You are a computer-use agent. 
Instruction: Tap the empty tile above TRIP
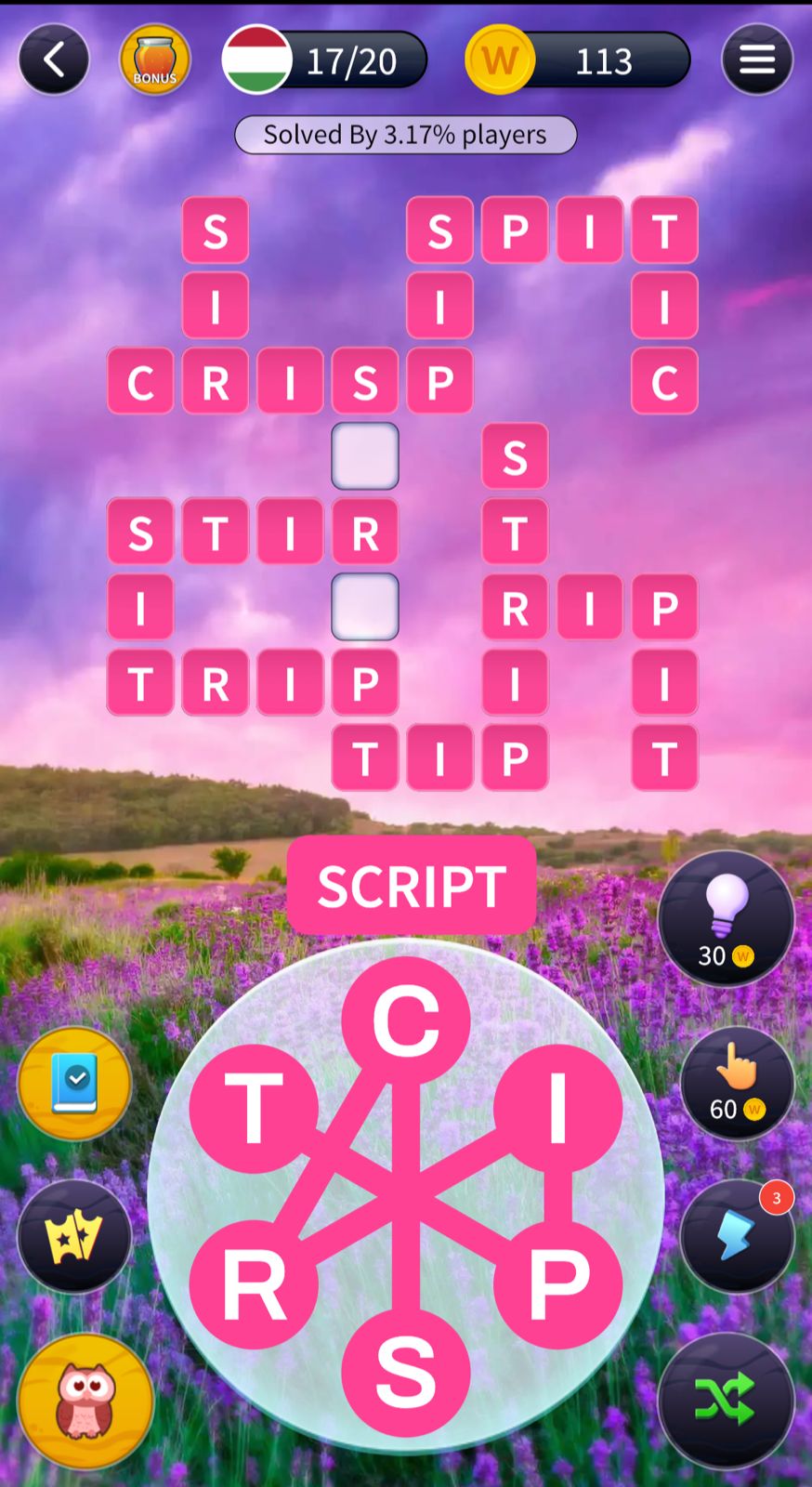tap(365, 607)
